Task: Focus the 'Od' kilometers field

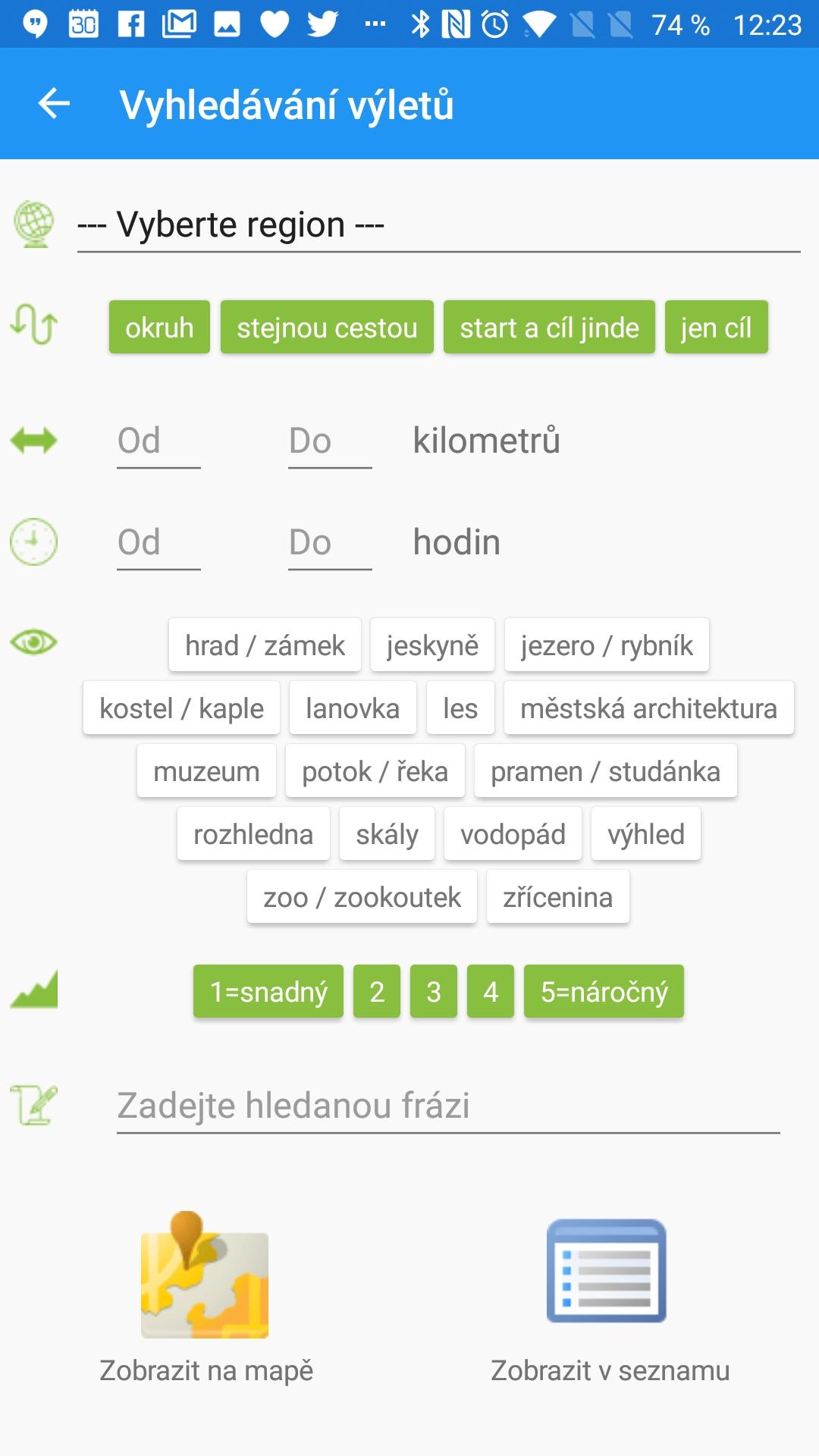Action: (158, 441)
